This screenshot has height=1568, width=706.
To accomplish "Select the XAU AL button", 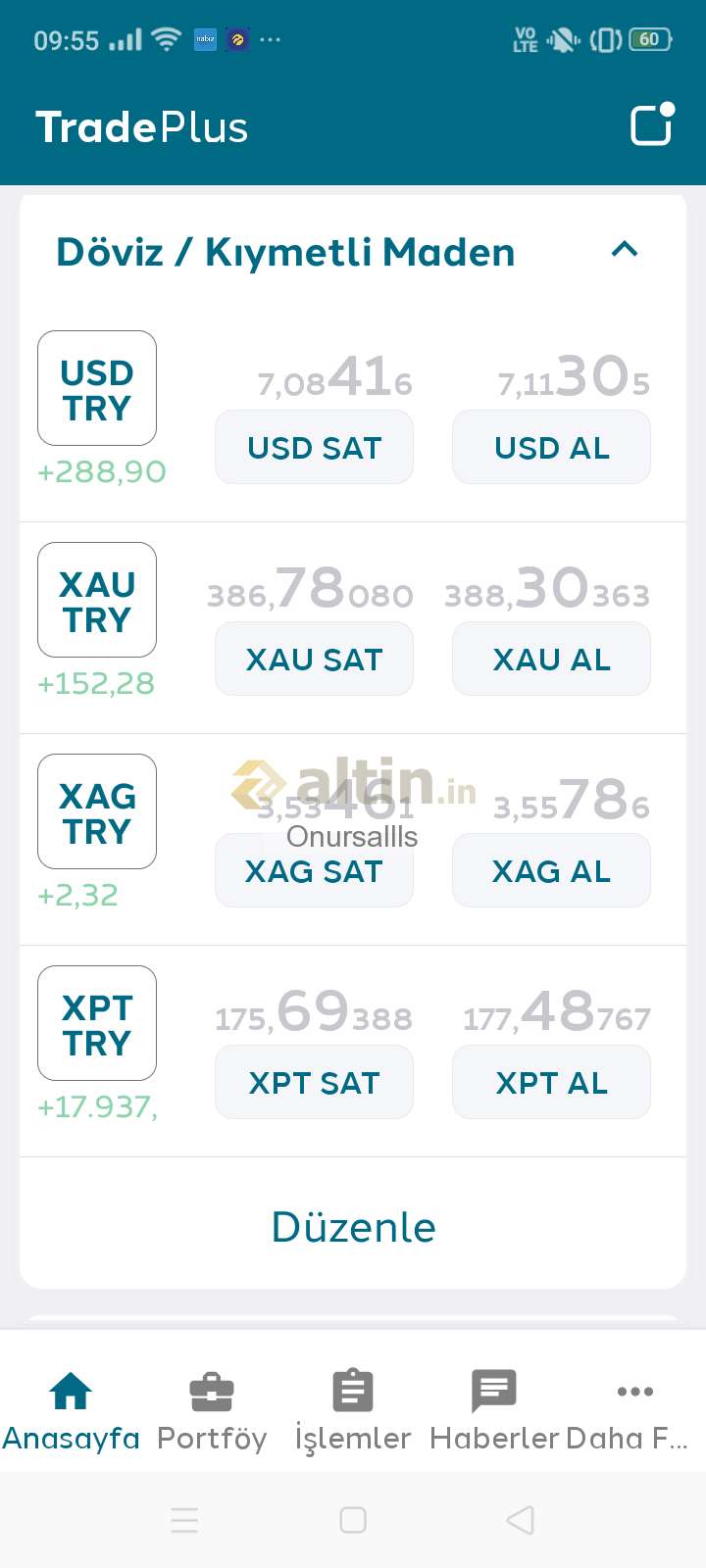I will (551, 660).
